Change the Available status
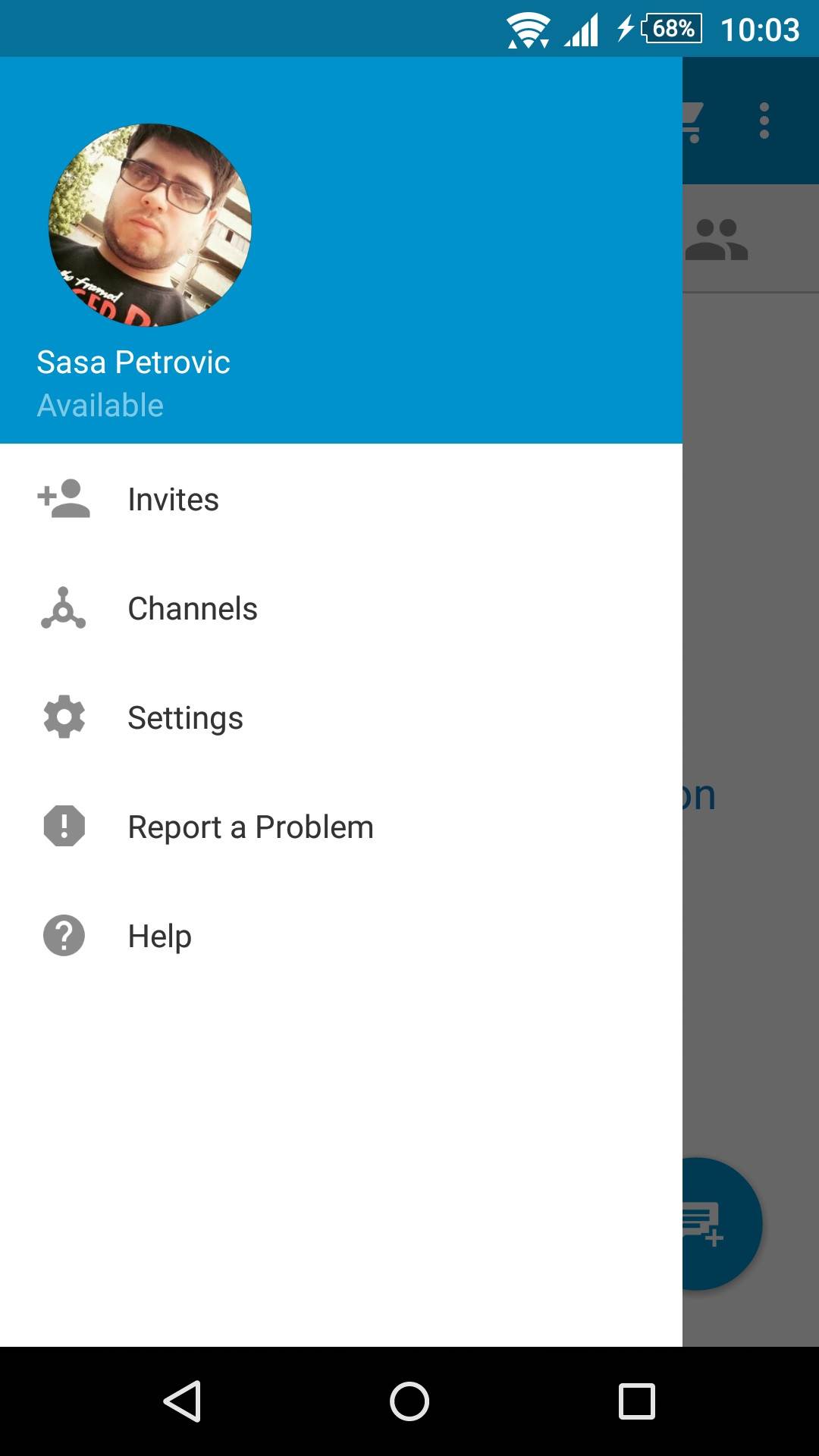 (x=100, y=406)
